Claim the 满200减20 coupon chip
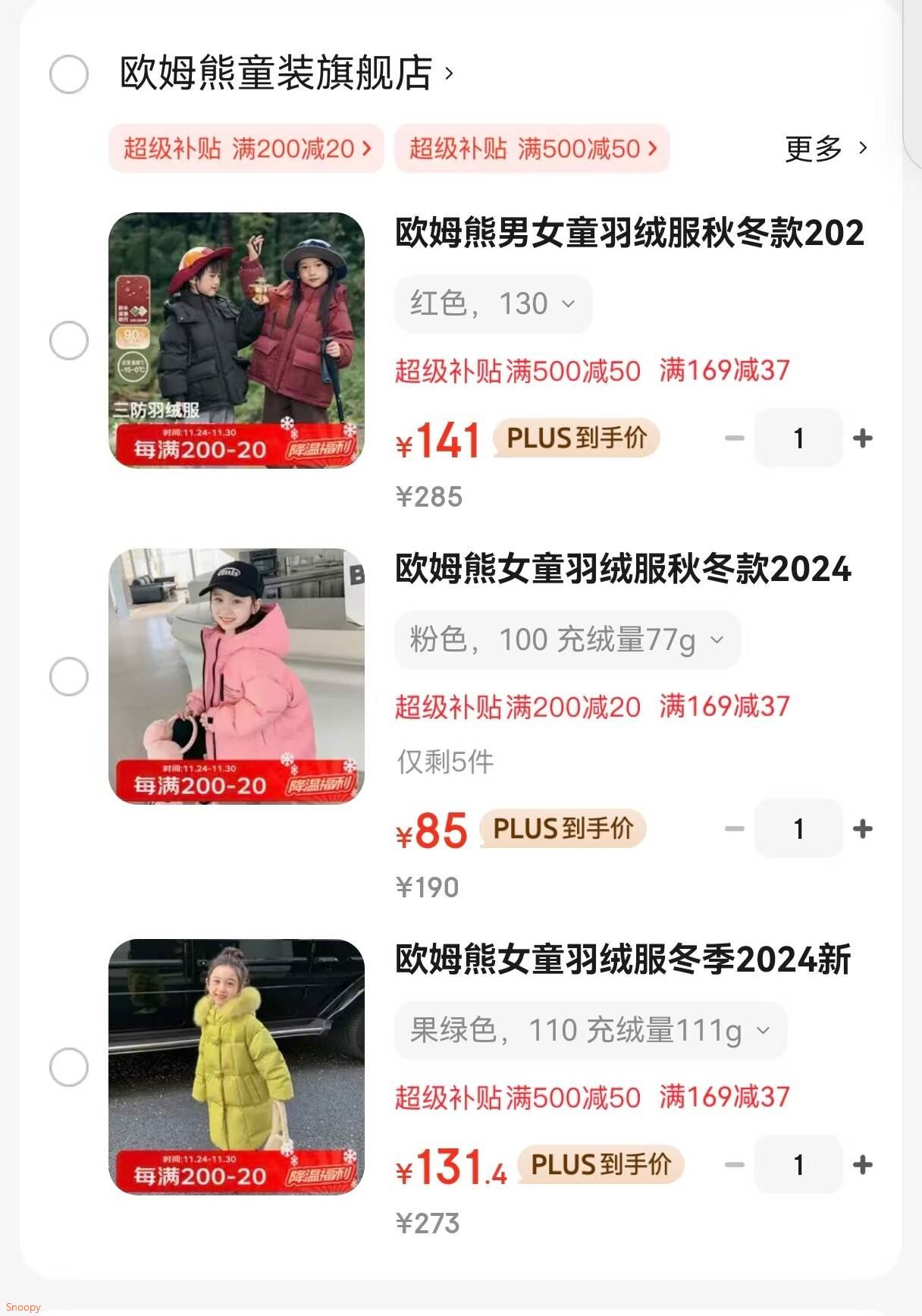Image resolution: width=922 pixels, height=1316 pixels. click(x=246, y=148)
